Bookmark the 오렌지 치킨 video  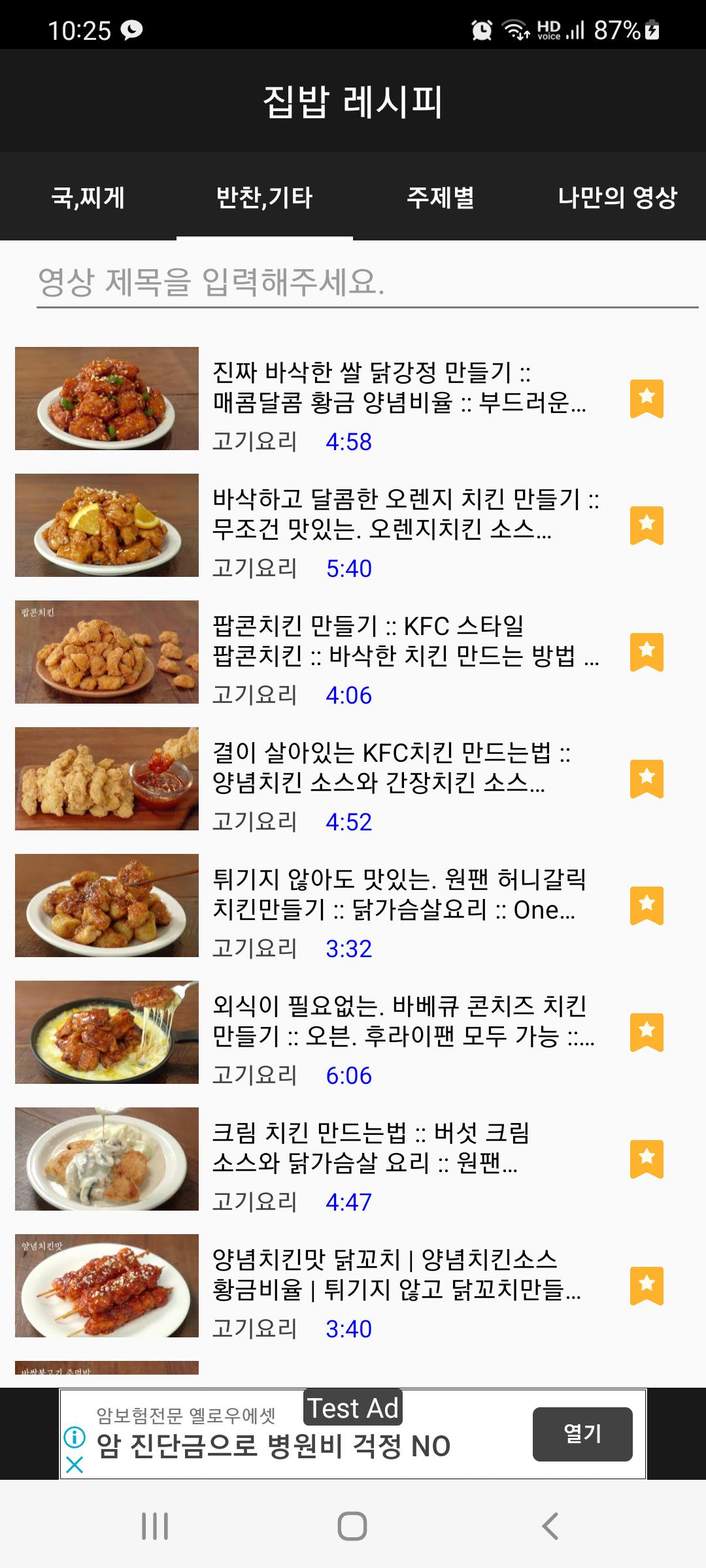pos(647,525)
